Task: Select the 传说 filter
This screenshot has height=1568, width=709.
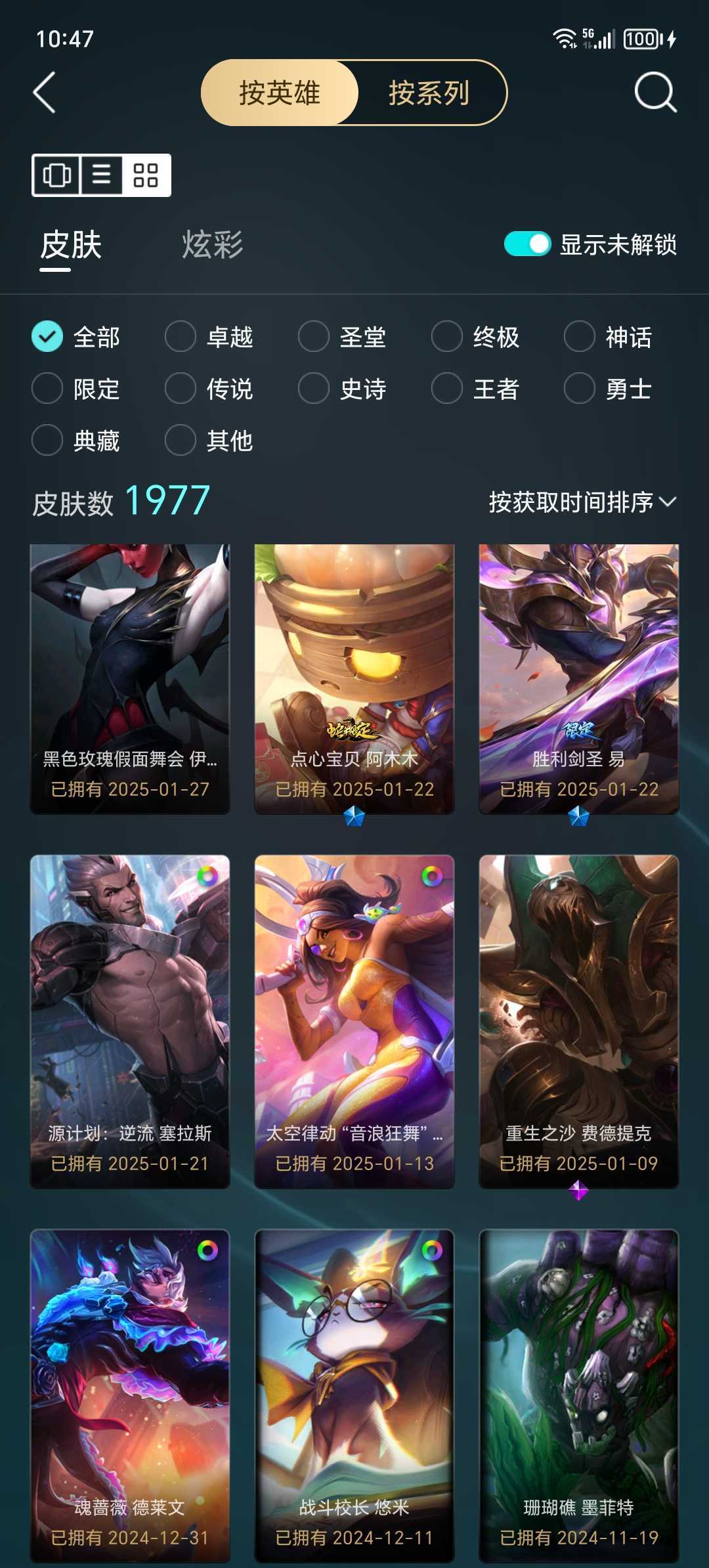Action: (209, 389)
